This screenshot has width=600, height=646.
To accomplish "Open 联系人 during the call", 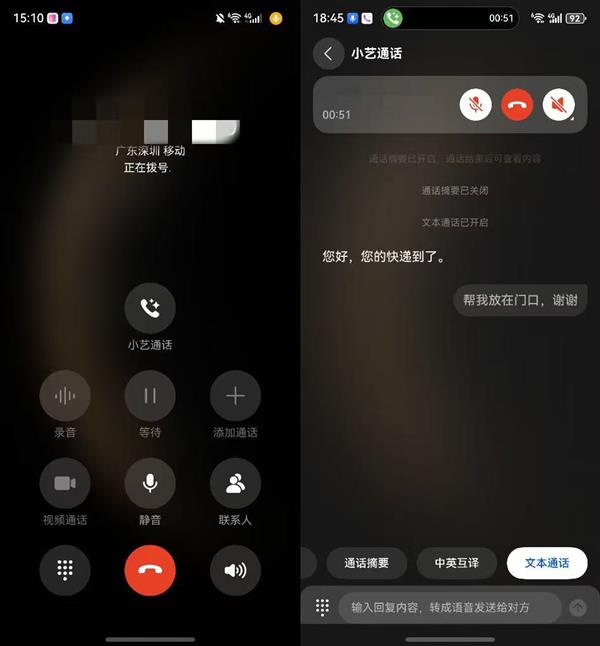I will 235,484.
